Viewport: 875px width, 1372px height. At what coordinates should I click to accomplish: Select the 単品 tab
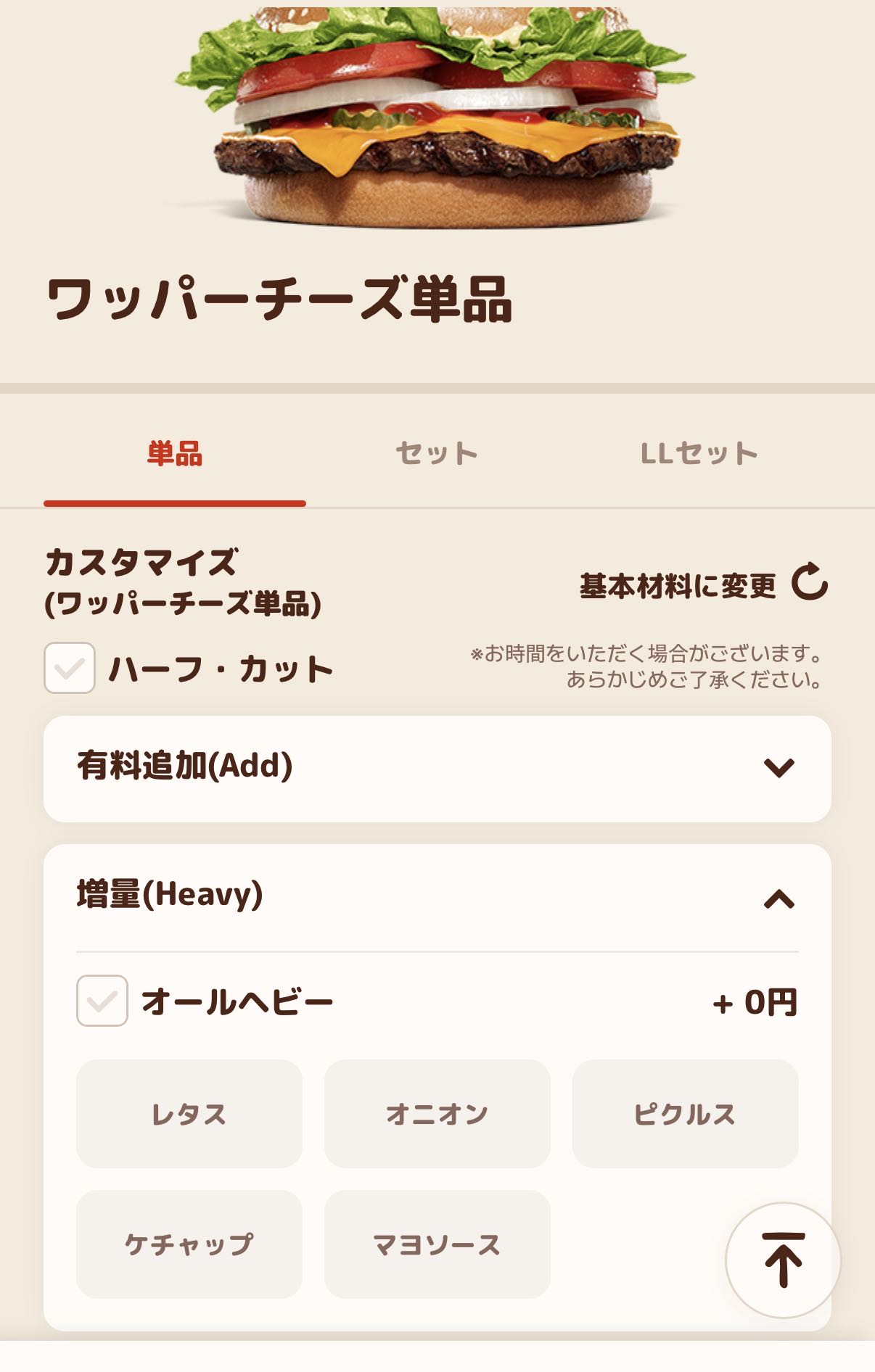pyautogui.click(x=175, y=453)
